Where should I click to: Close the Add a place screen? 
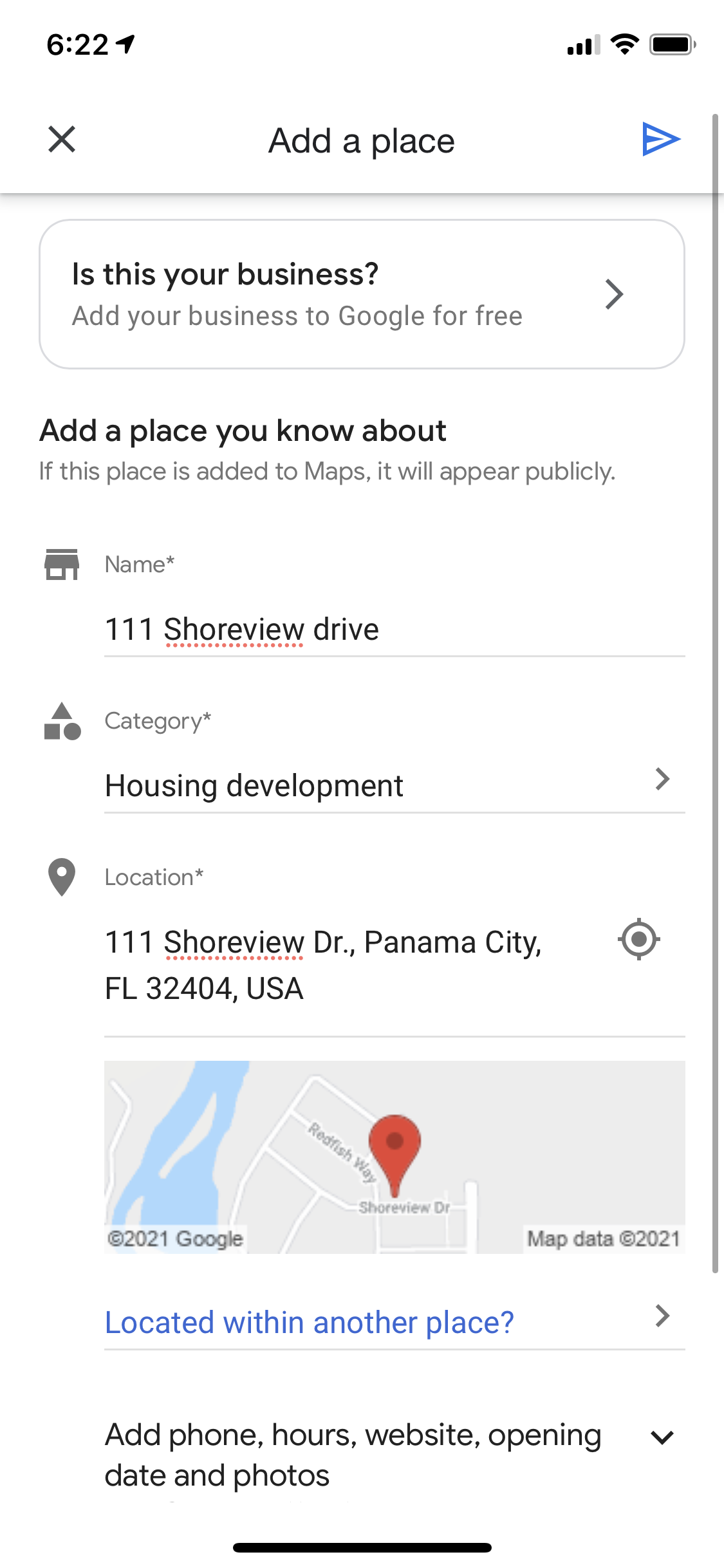pyautogui.click(x=62, y=140)
